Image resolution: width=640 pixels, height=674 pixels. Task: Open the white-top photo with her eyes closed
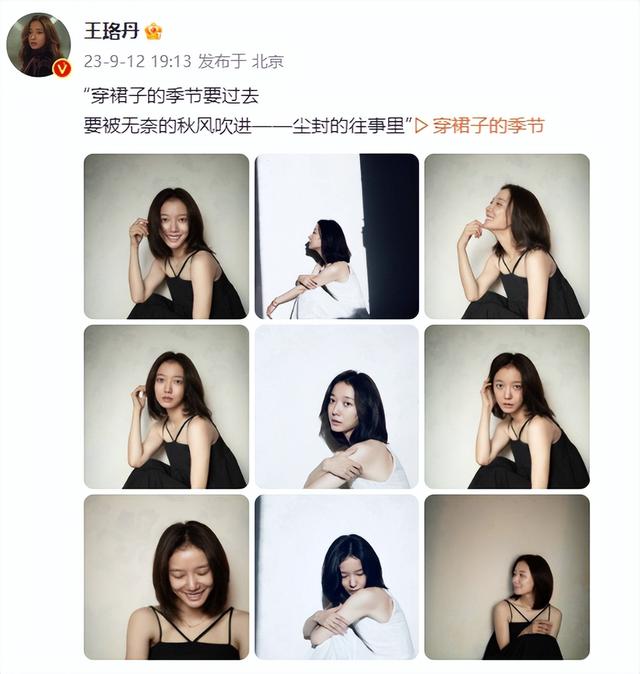[x=337, y=576]
